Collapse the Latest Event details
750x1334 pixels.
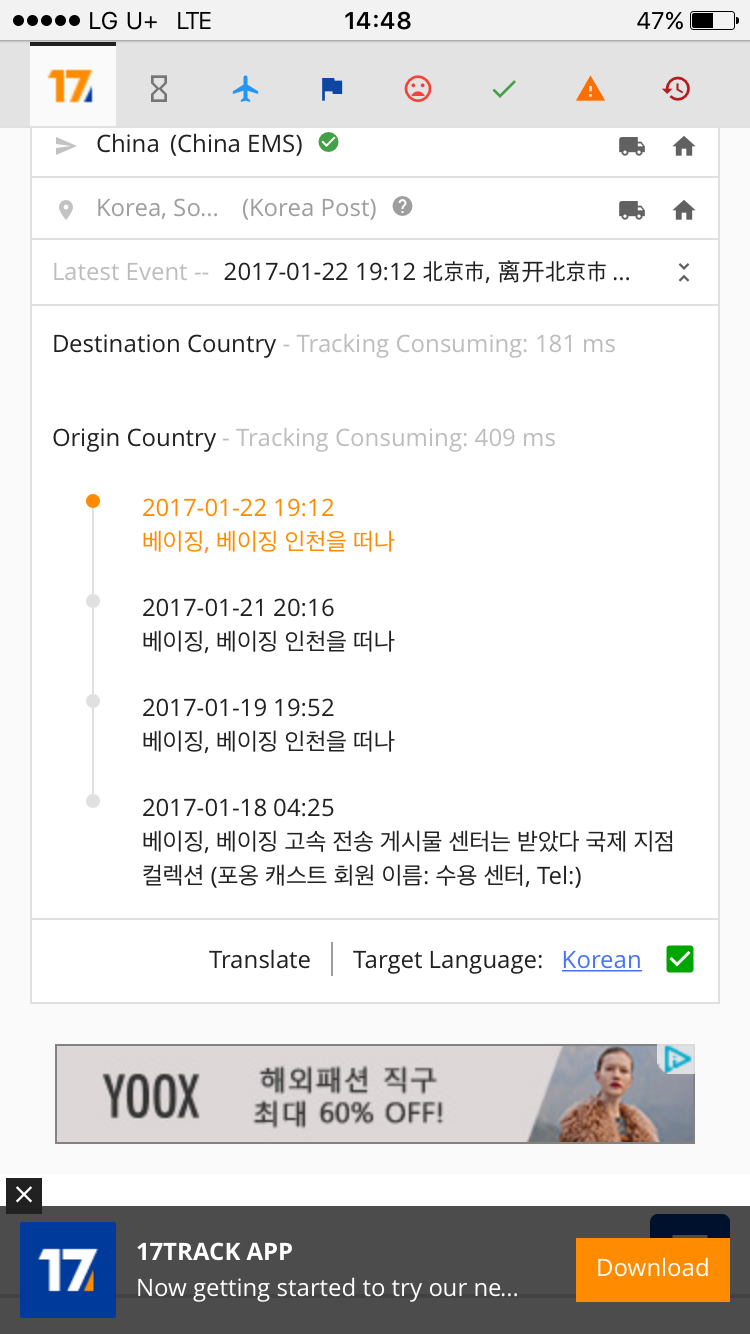pos(684,272)
